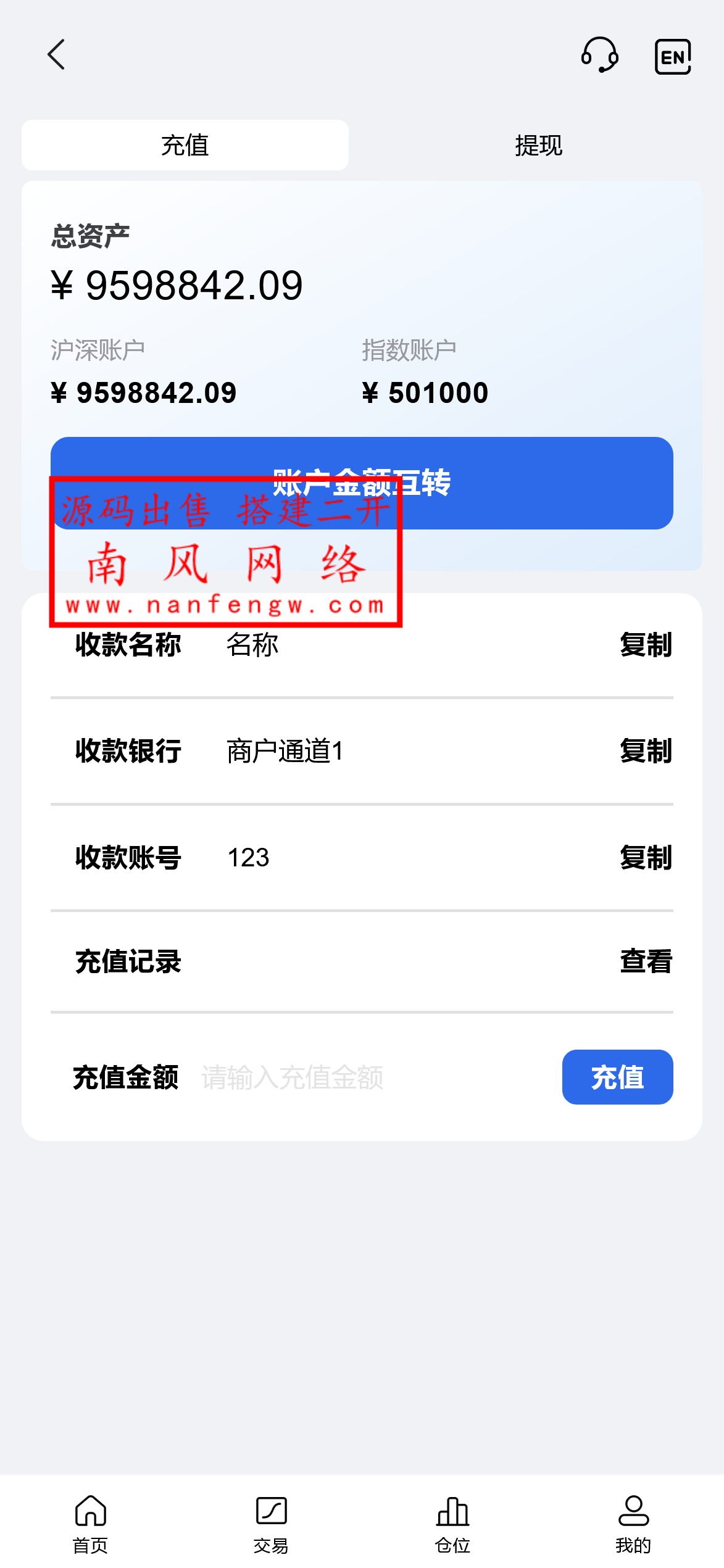
Task: Focus the 充值金额 input field
Action: coord(370,1077)
